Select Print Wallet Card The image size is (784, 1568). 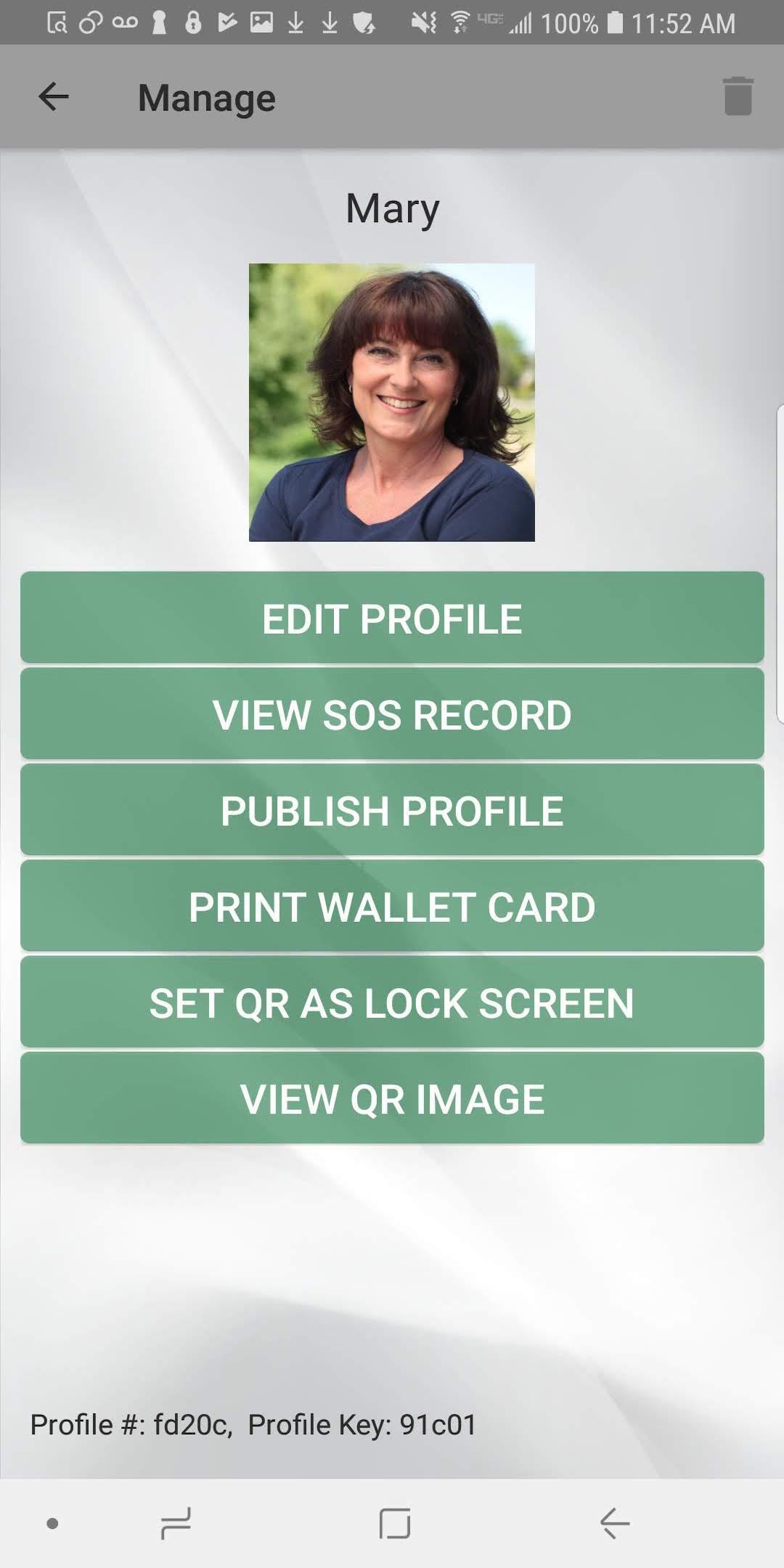[392, 907]
